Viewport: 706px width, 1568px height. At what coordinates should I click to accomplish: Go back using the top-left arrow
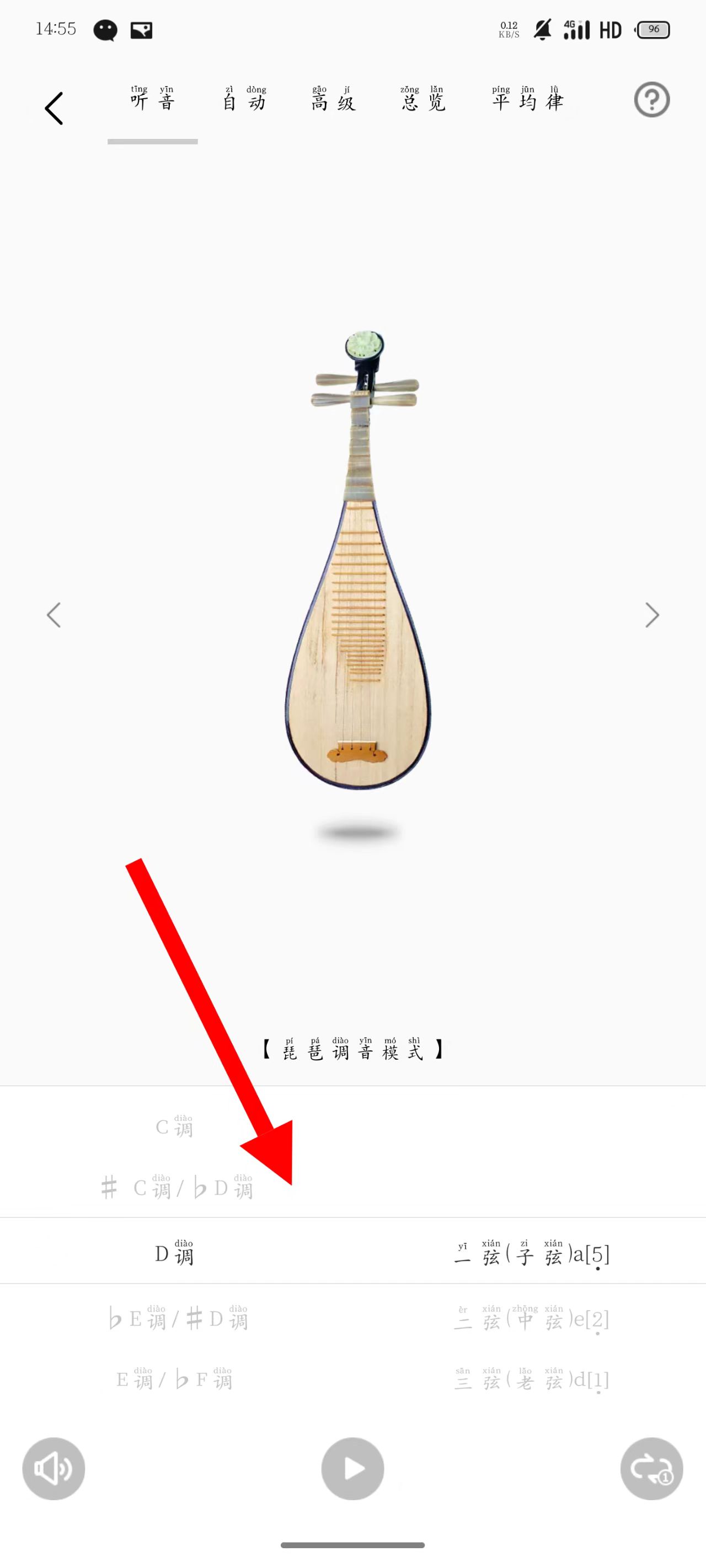pos(54,109)
